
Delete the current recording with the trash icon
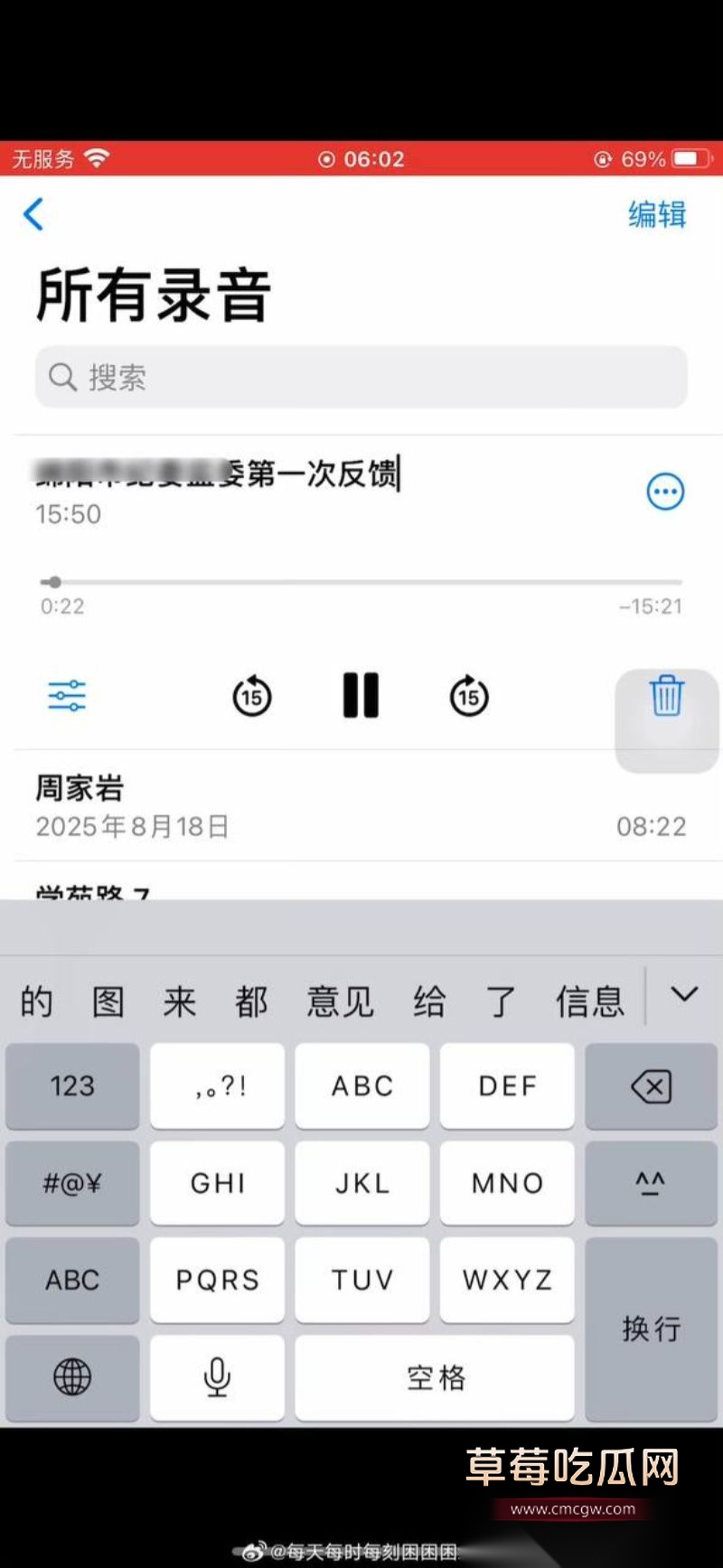point(666,697)
